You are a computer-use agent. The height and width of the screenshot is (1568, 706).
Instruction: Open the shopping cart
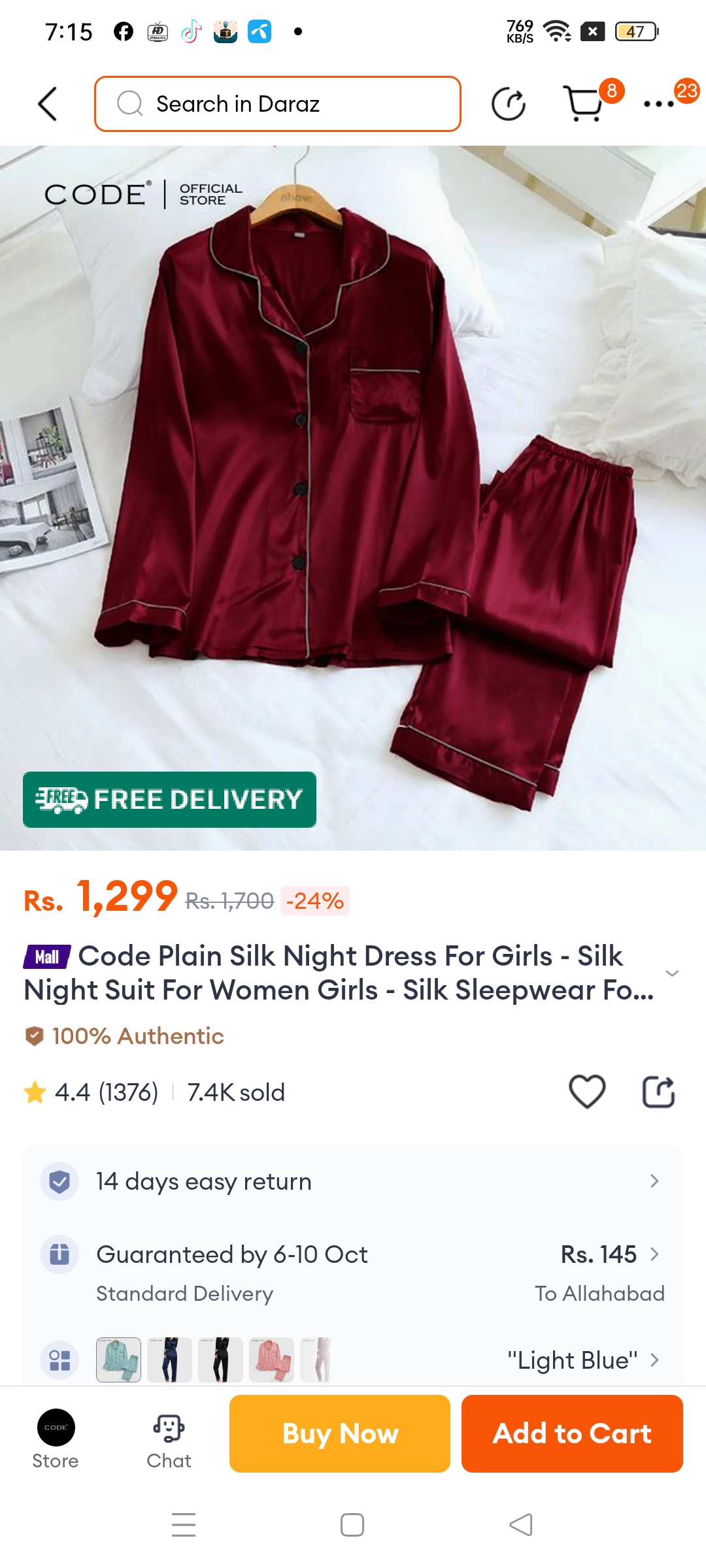tap(584, 104)
